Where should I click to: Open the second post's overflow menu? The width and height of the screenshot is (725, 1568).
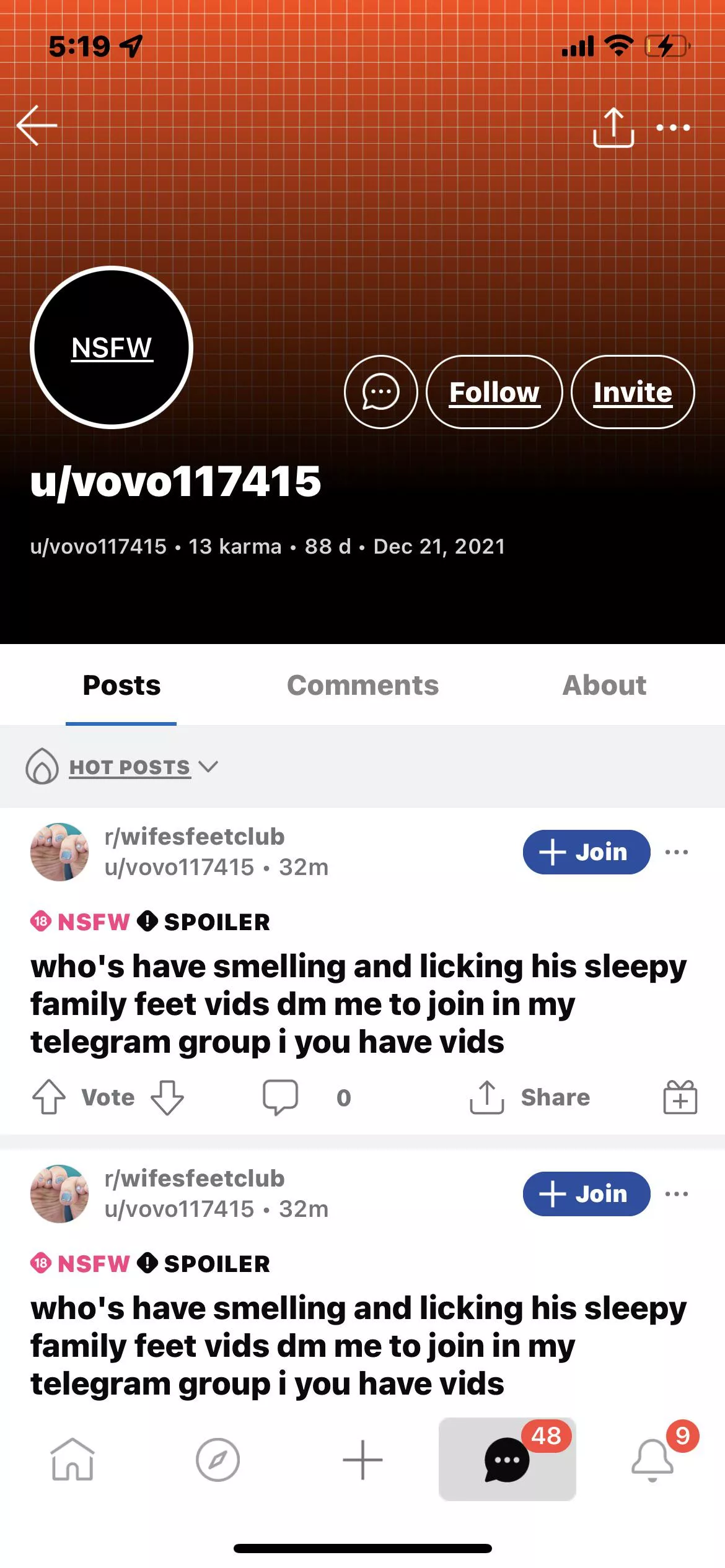[x=676, y=1193]
